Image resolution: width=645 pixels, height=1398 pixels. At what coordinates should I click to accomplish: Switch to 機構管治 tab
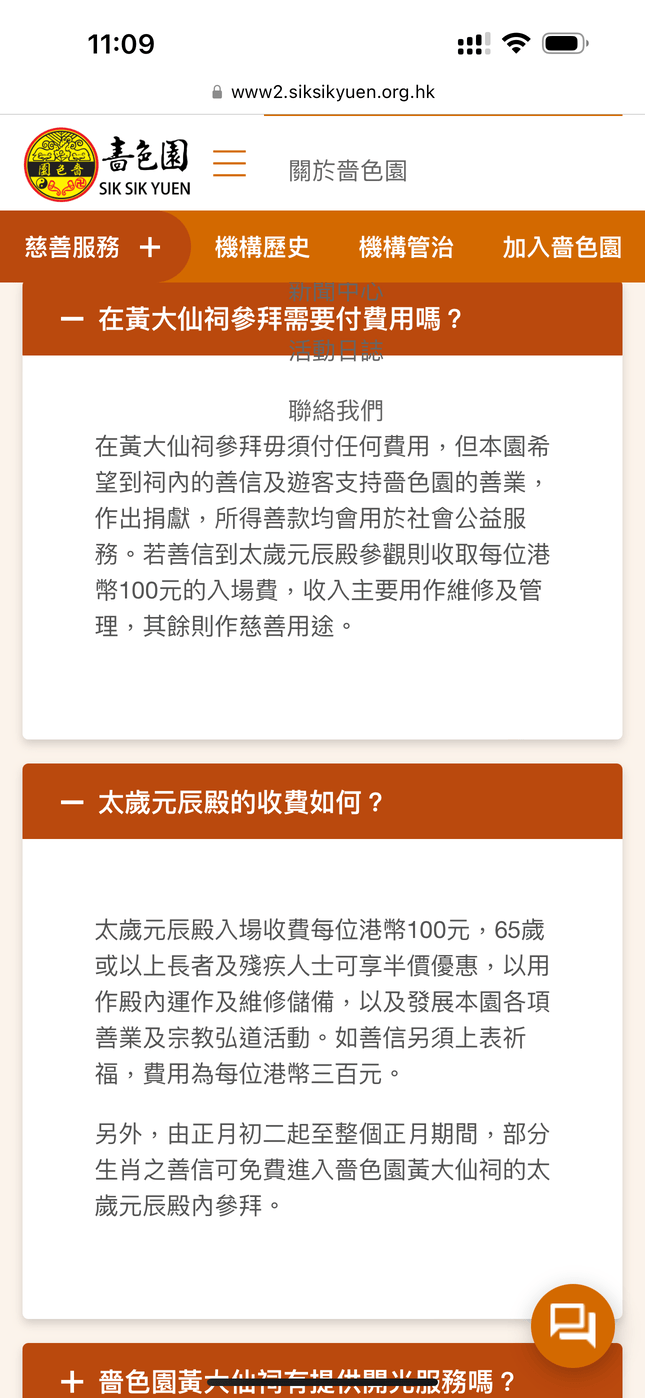[x=406, y=247]
